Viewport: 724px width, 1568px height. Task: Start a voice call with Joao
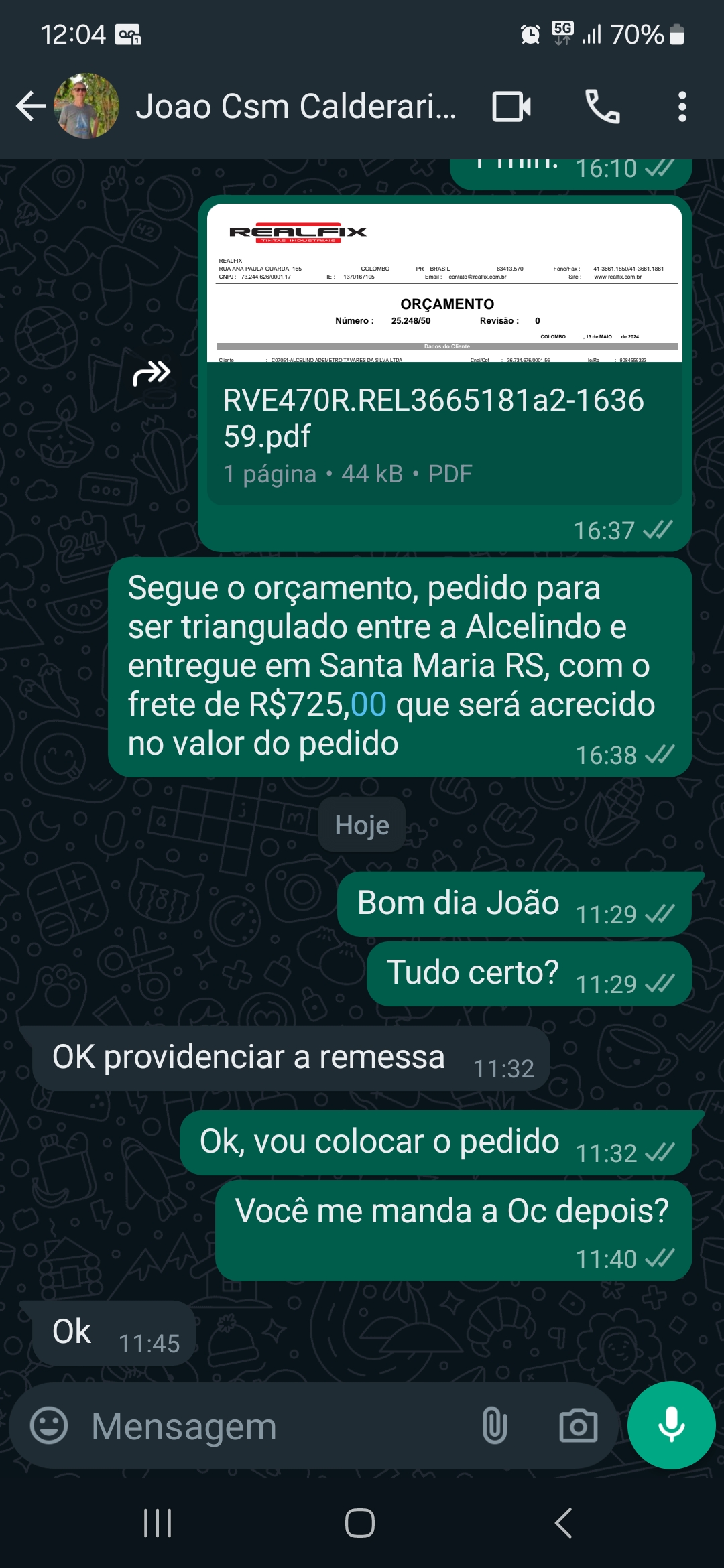tap(602, 107)
